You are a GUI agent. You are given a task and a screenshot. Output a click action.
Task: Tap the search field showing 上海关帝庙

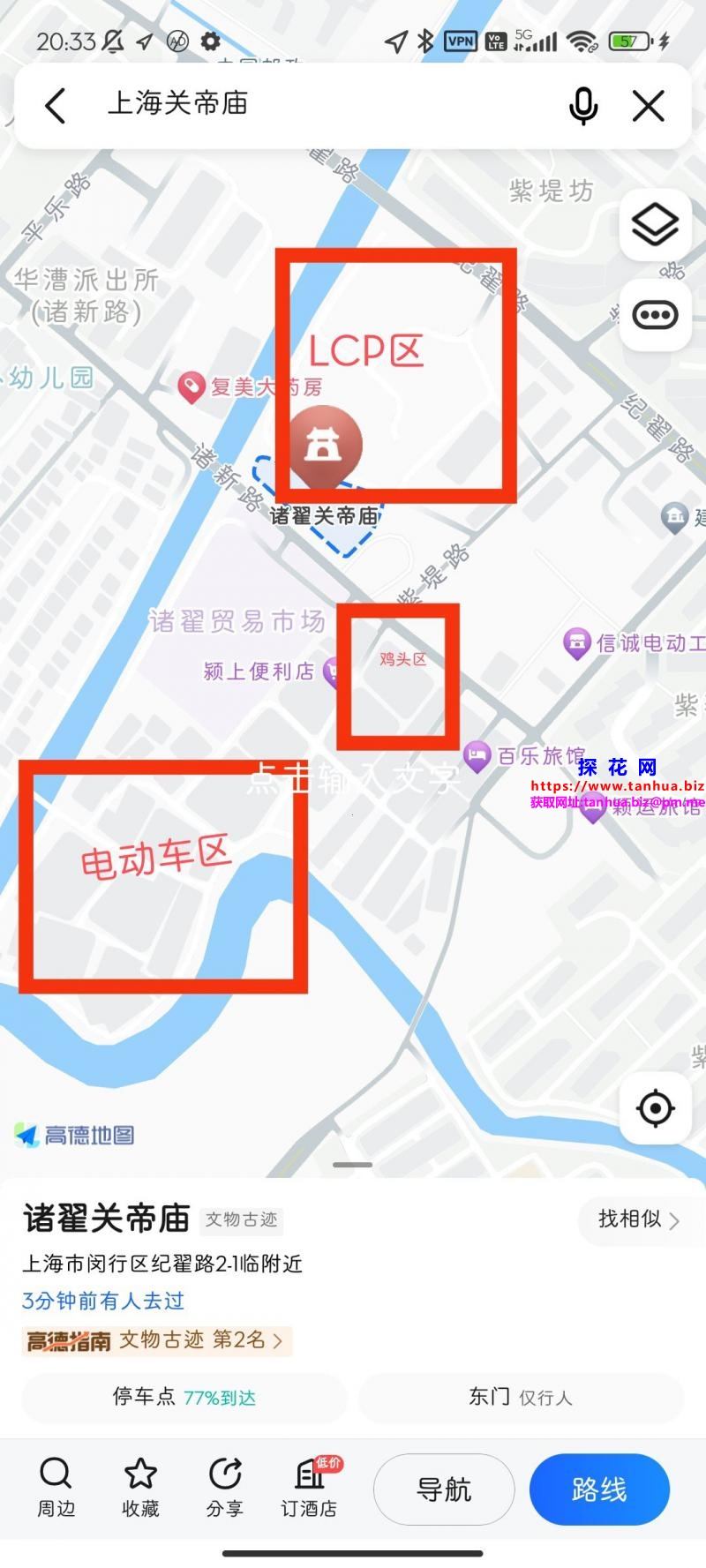[x=309, y=104]
